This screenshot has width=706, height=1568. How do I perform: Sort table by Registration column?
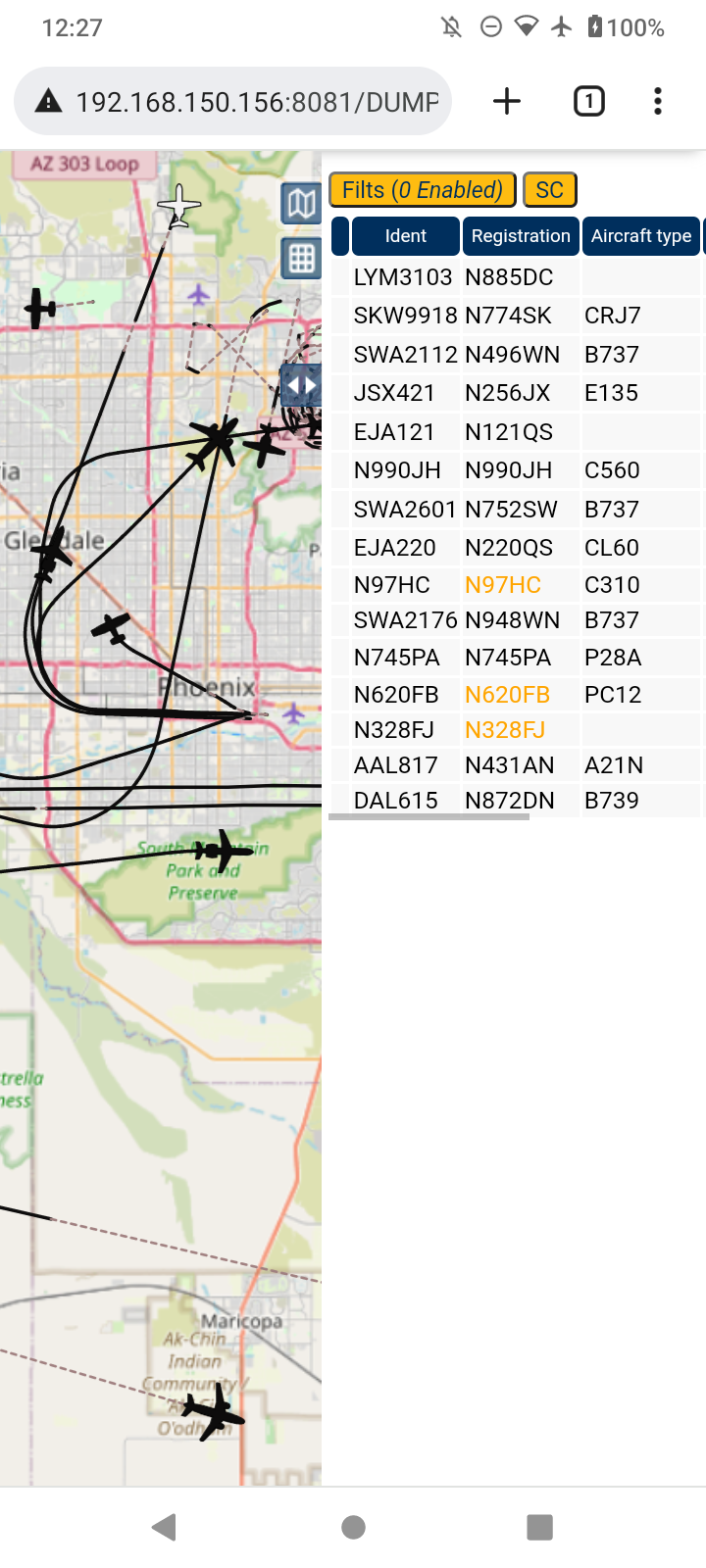point(521,236)
